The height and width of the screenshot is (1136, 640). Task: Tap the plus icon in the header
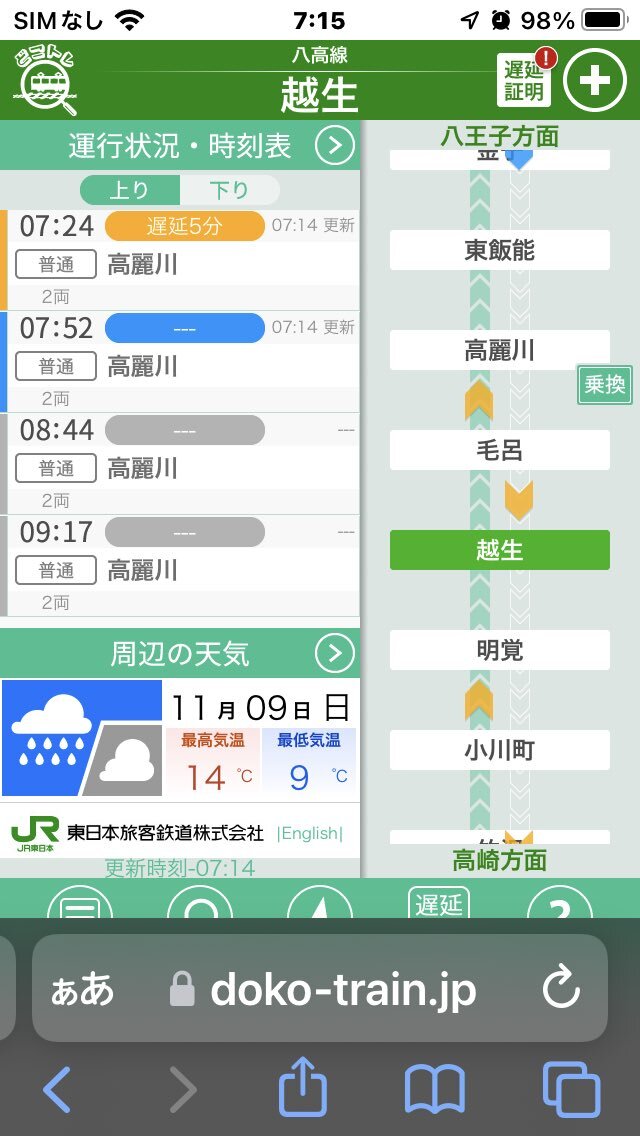pos(595,81)
